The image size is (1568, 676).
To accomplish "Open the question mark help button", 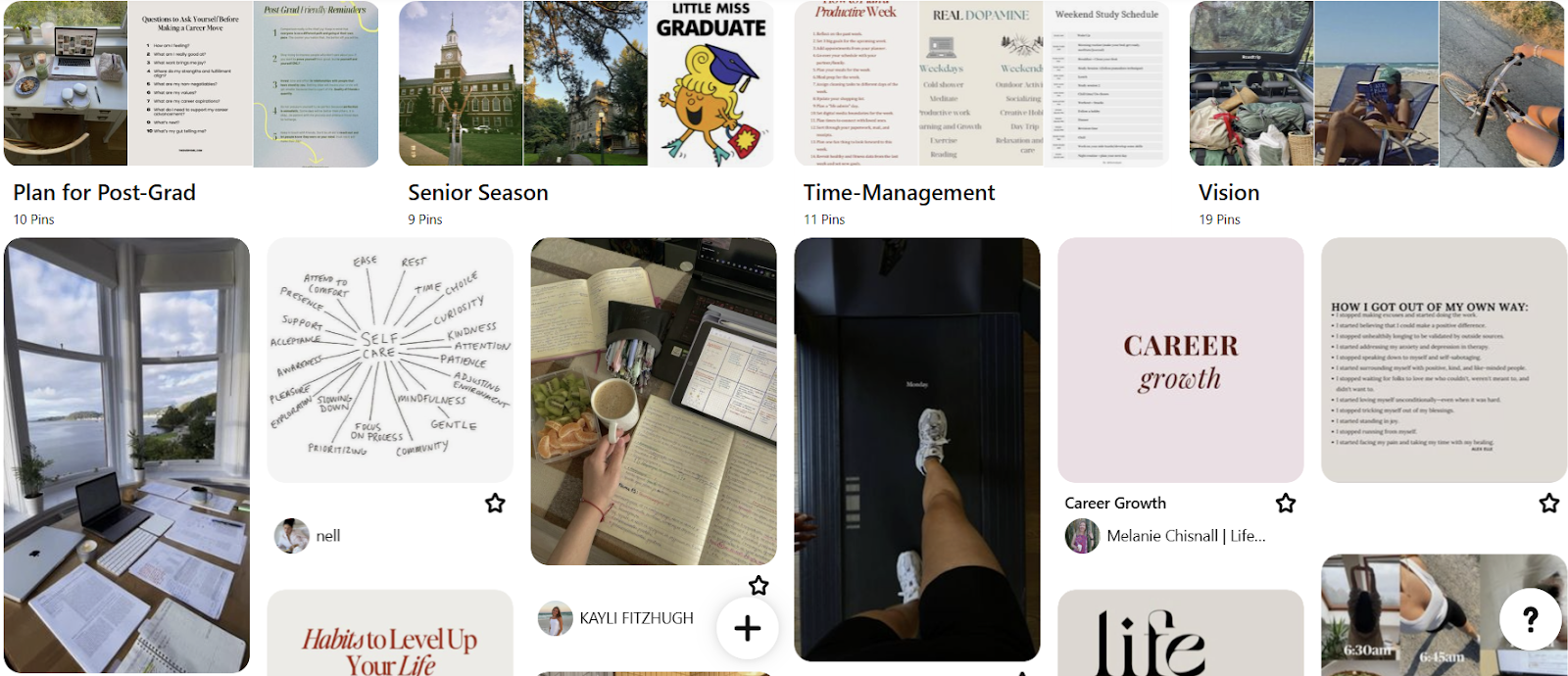I will tap(1531, 619).
